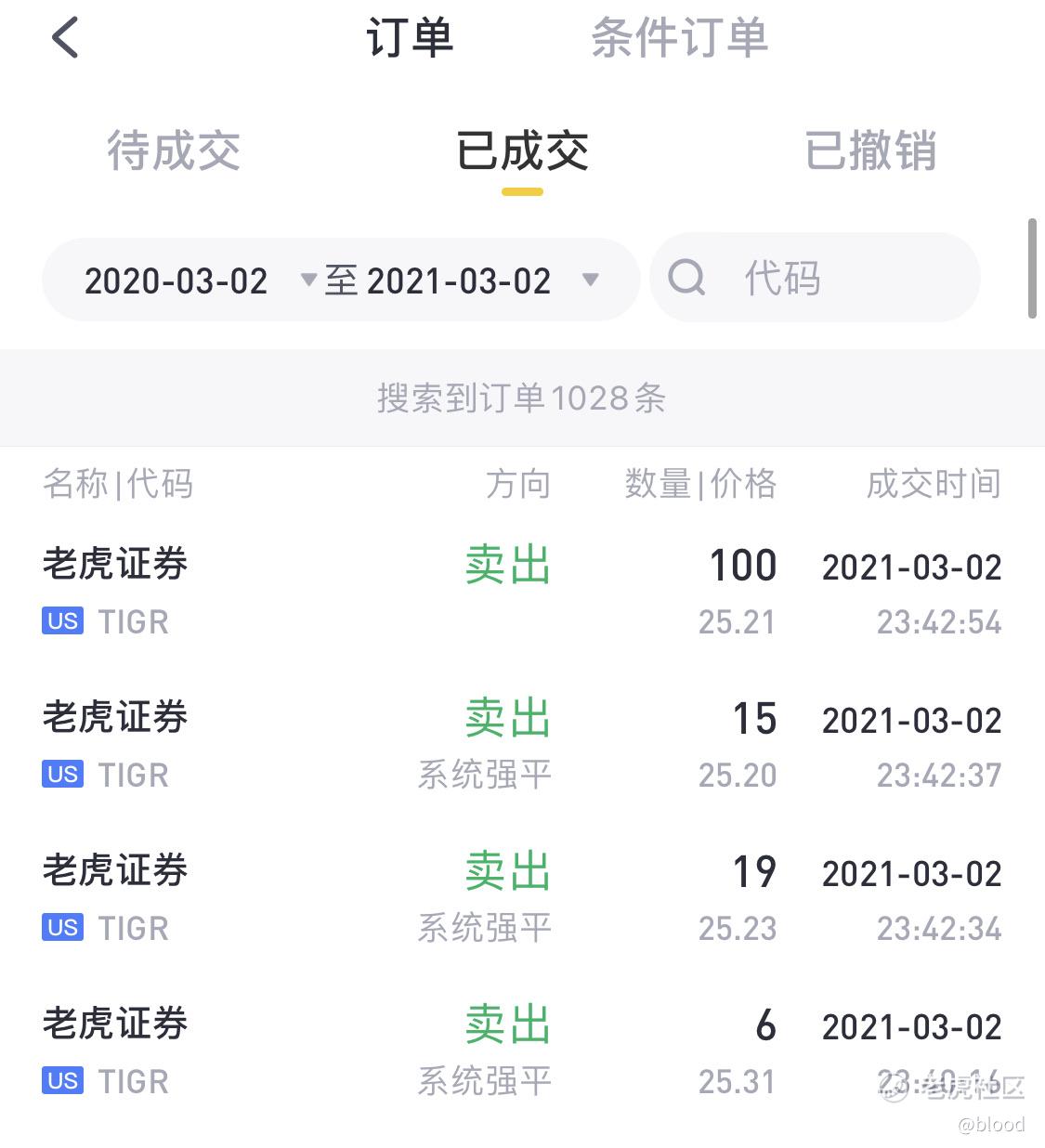Open the TIGR order of 6 shares

coord(522,1051)
